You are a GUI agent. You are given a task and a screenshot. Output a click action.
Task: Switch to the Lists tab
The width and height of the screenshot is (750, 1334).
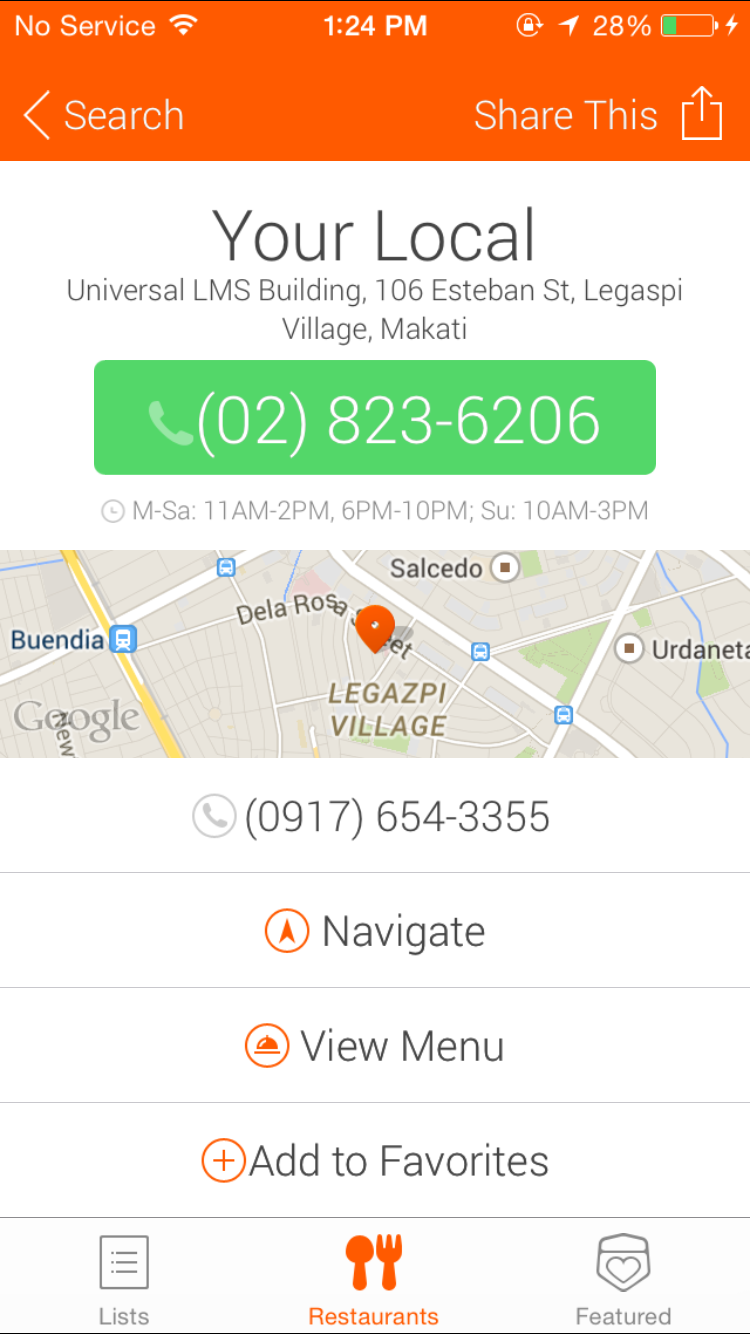[124, 1279]
